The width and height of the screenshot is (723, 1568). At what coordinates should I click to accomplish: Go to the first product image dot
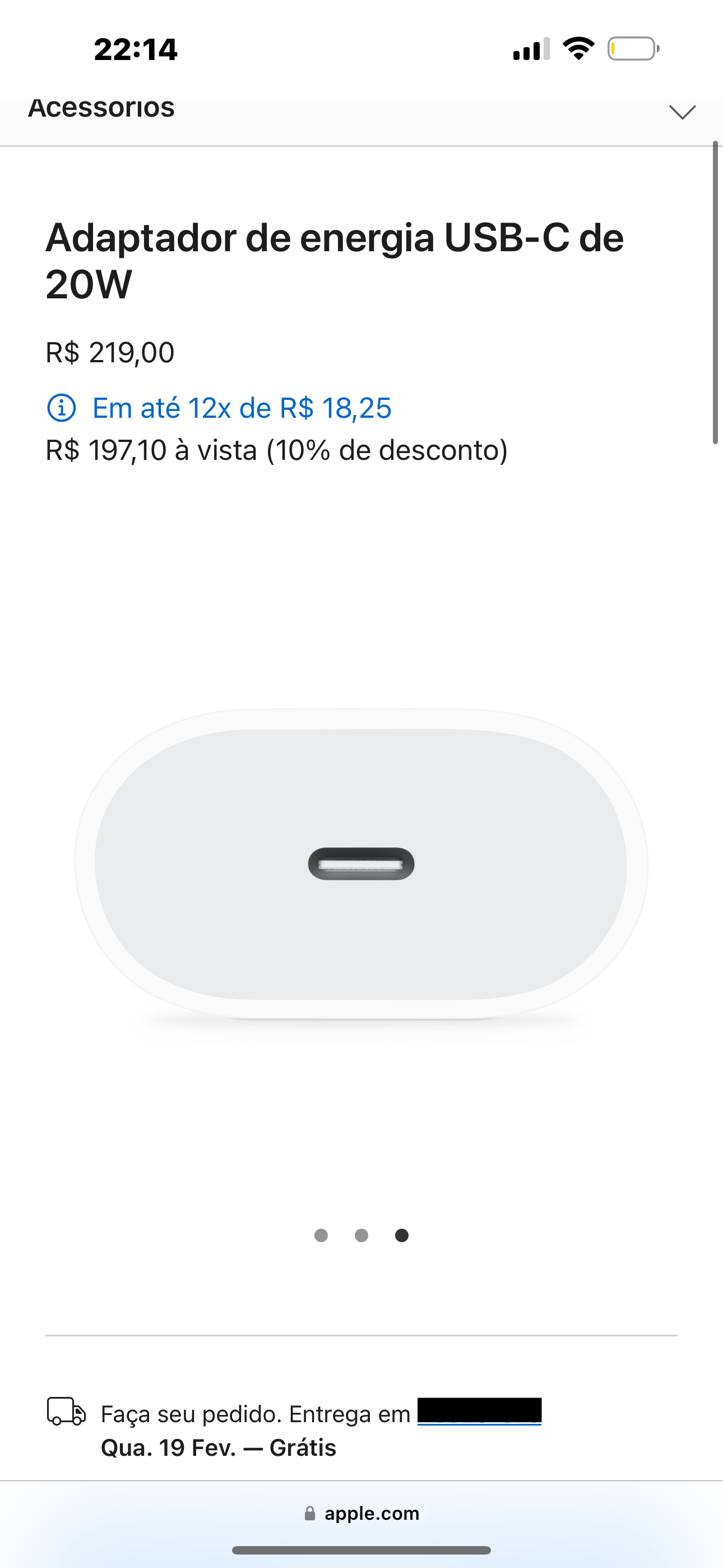(x=321, y=1235)
